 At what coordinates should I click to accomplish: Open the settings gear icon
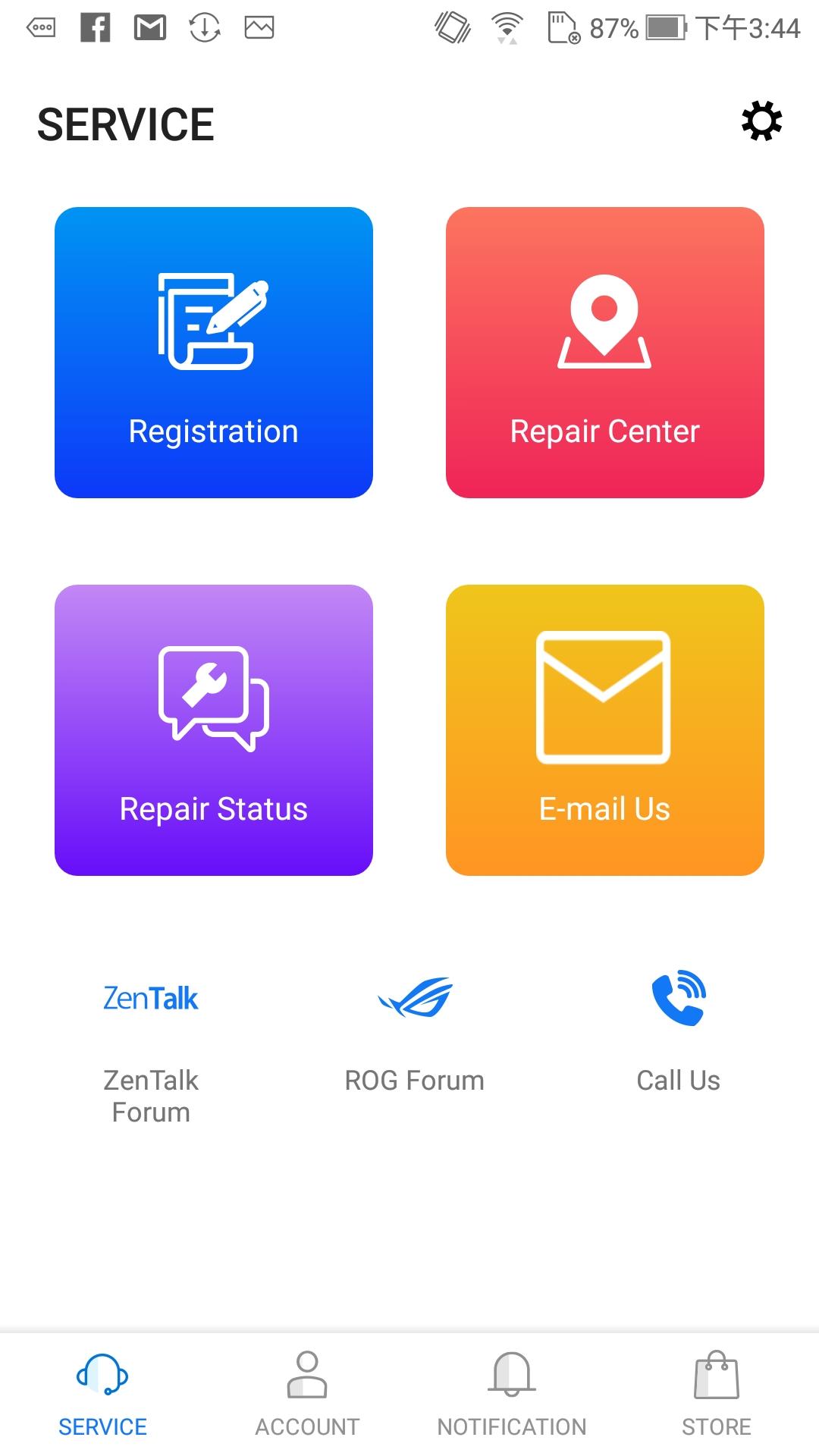coord(761,120)
